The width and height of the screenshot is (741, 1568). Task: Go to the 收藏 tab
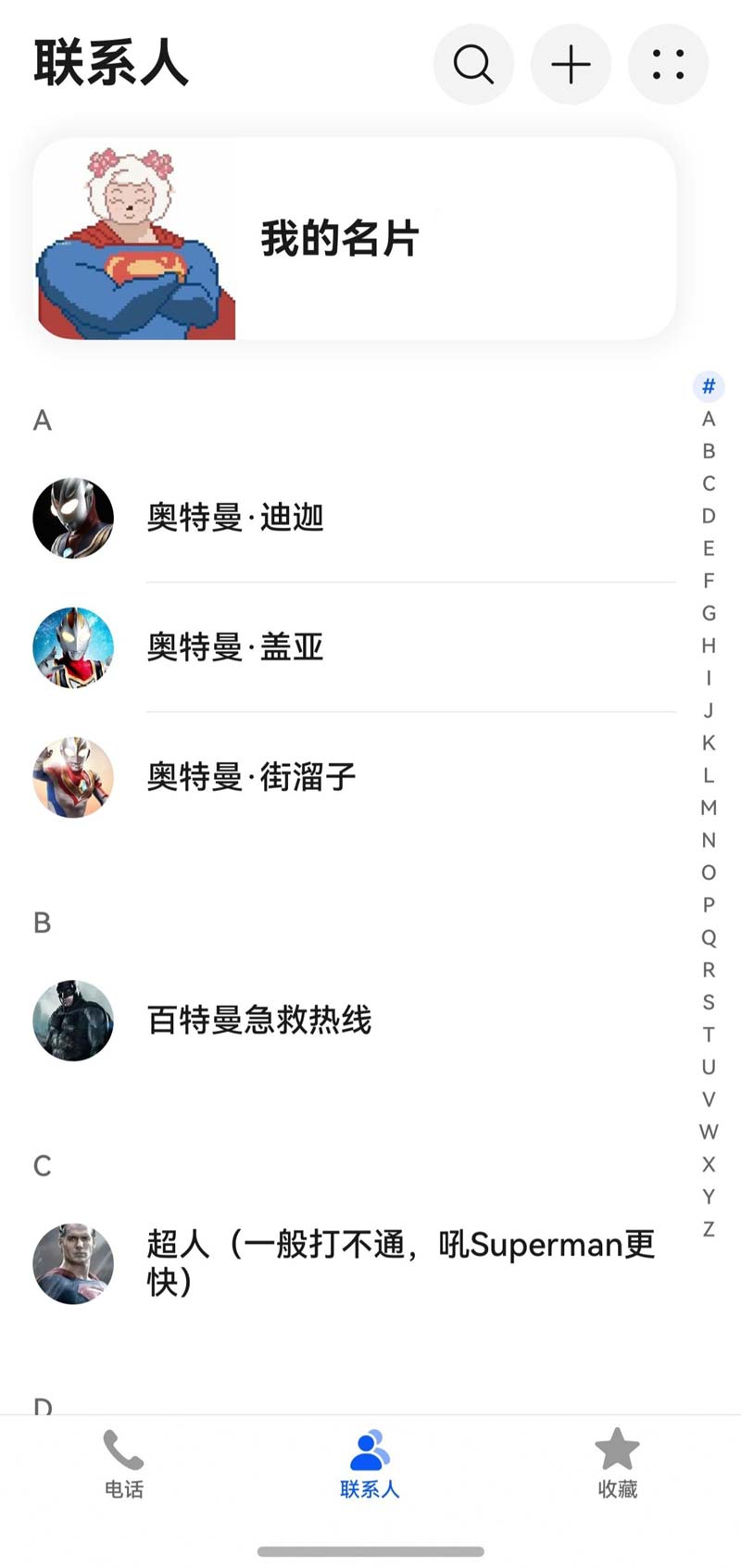[617, 1463]
